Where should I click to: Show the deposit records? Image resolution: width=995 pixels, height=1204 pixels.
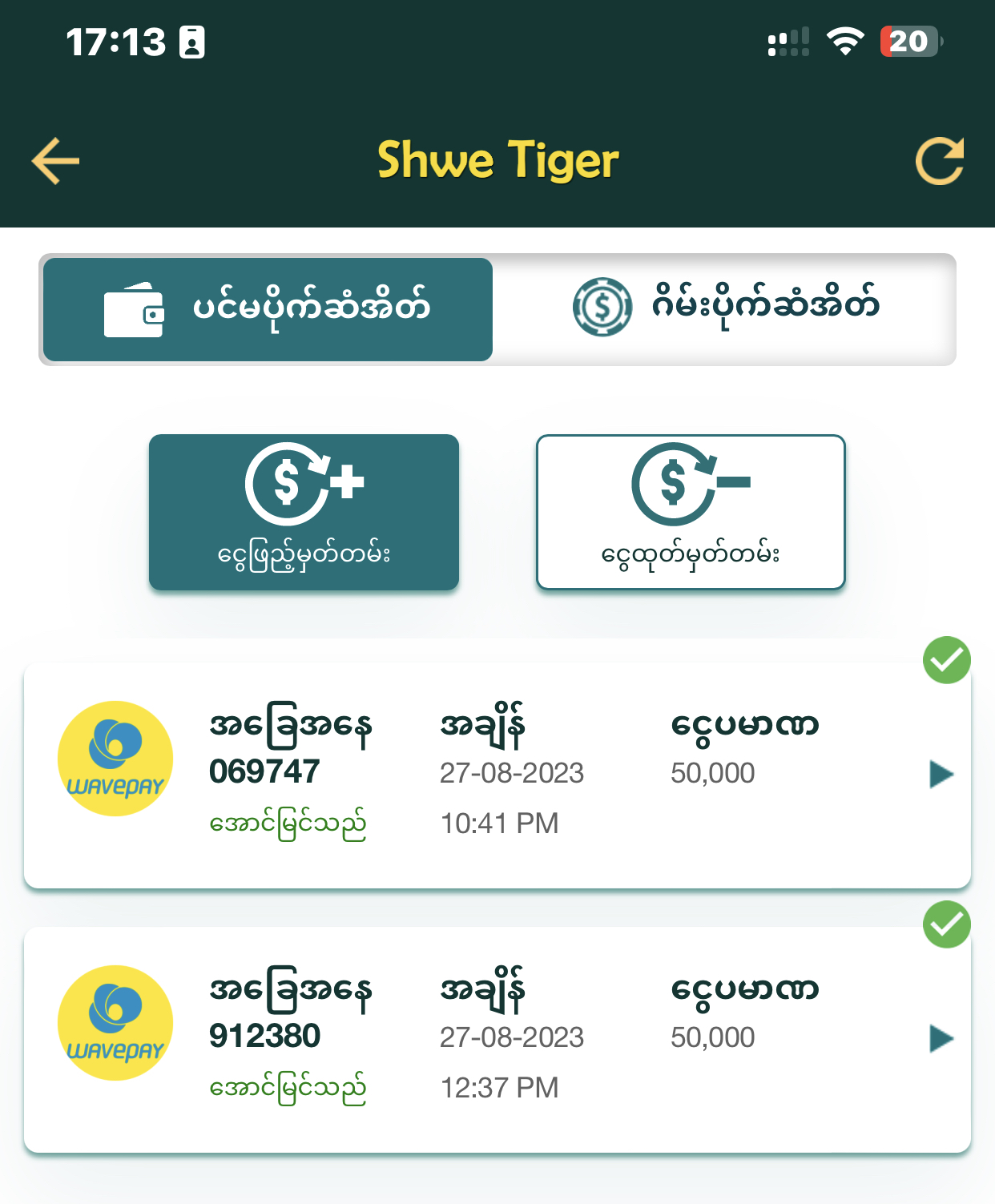(304, 512)
